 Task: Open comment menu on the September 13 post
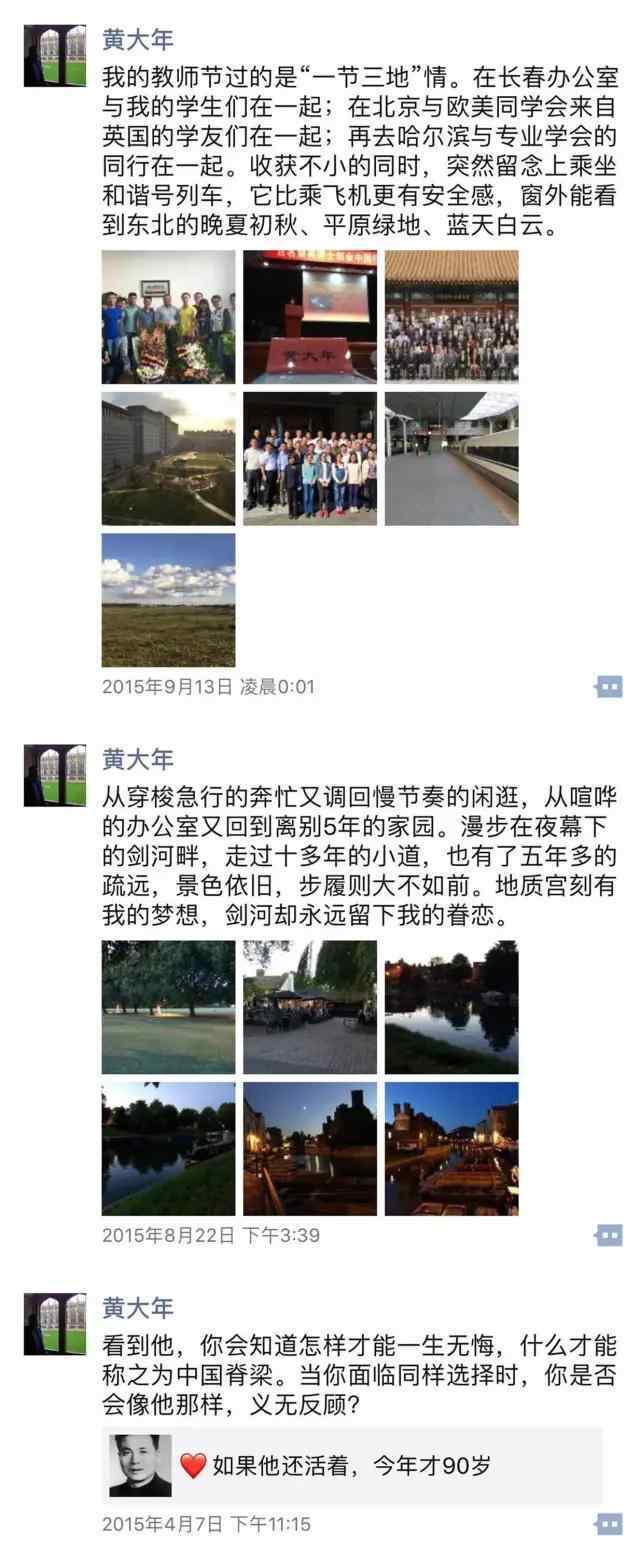pos(608,686)
